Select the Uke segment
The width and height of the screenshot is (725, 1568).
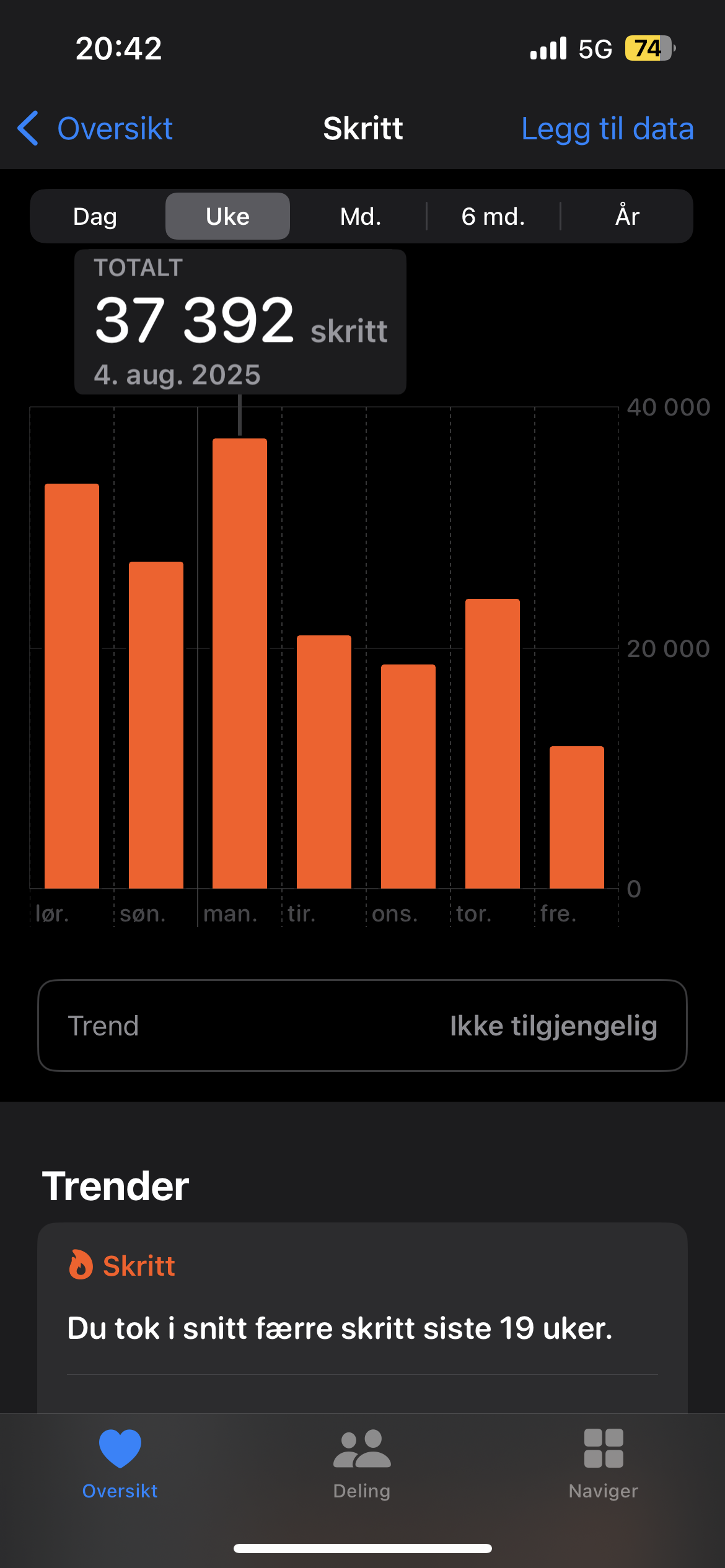[x=227, y=216]
